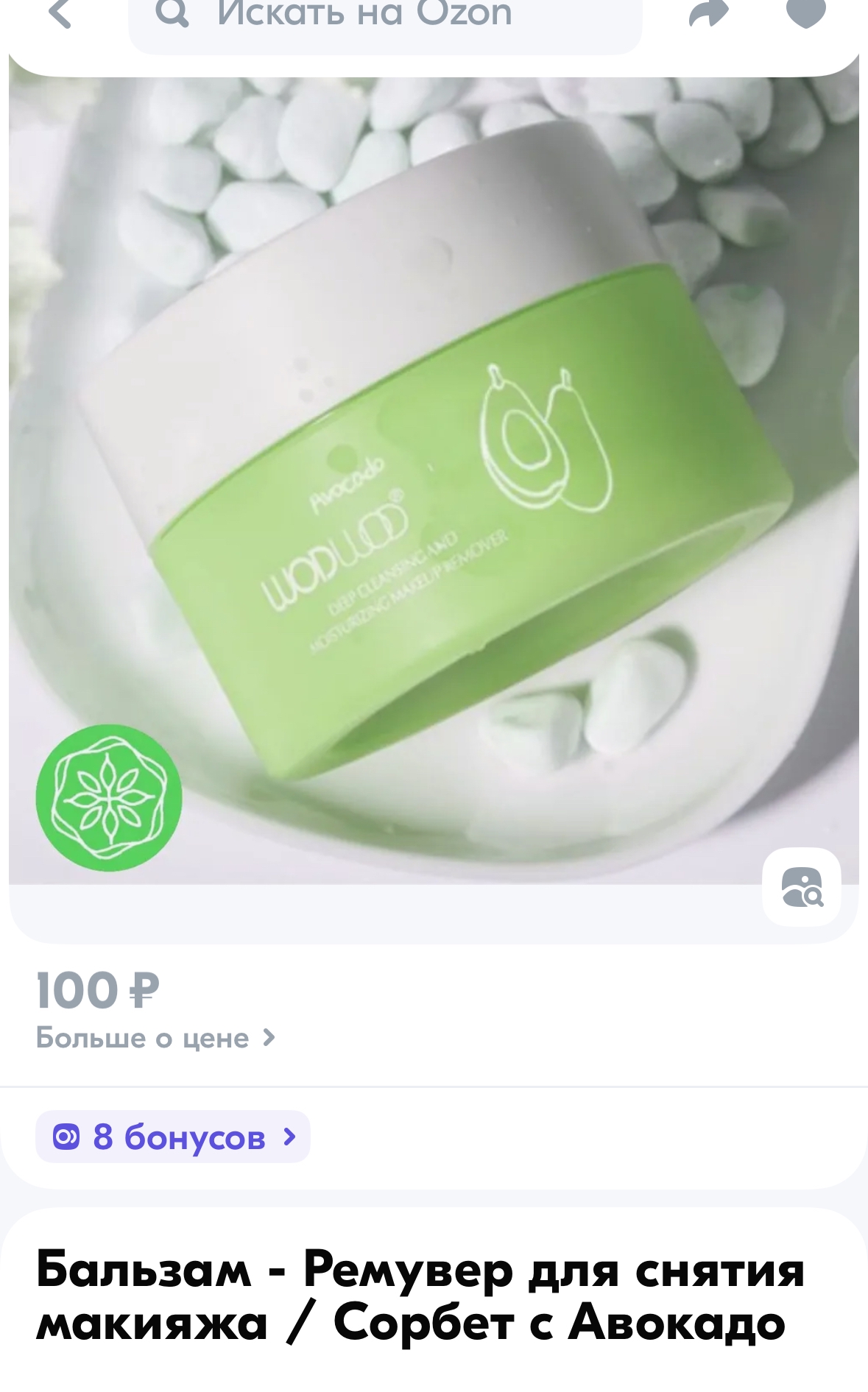This screenshot has height=1392, width=868.
Task: Open the "Искать на Ozon" search field
Action: click(x=385, y=21)
